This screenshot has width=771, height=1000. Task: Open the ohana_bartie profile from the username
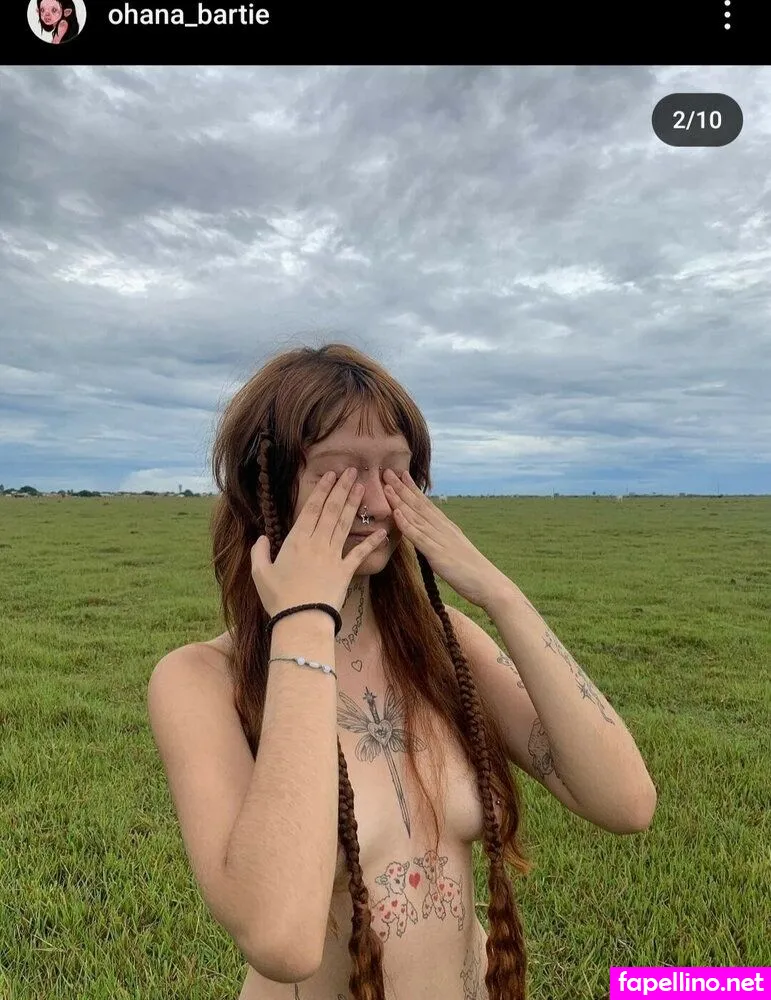pos(188,16)
